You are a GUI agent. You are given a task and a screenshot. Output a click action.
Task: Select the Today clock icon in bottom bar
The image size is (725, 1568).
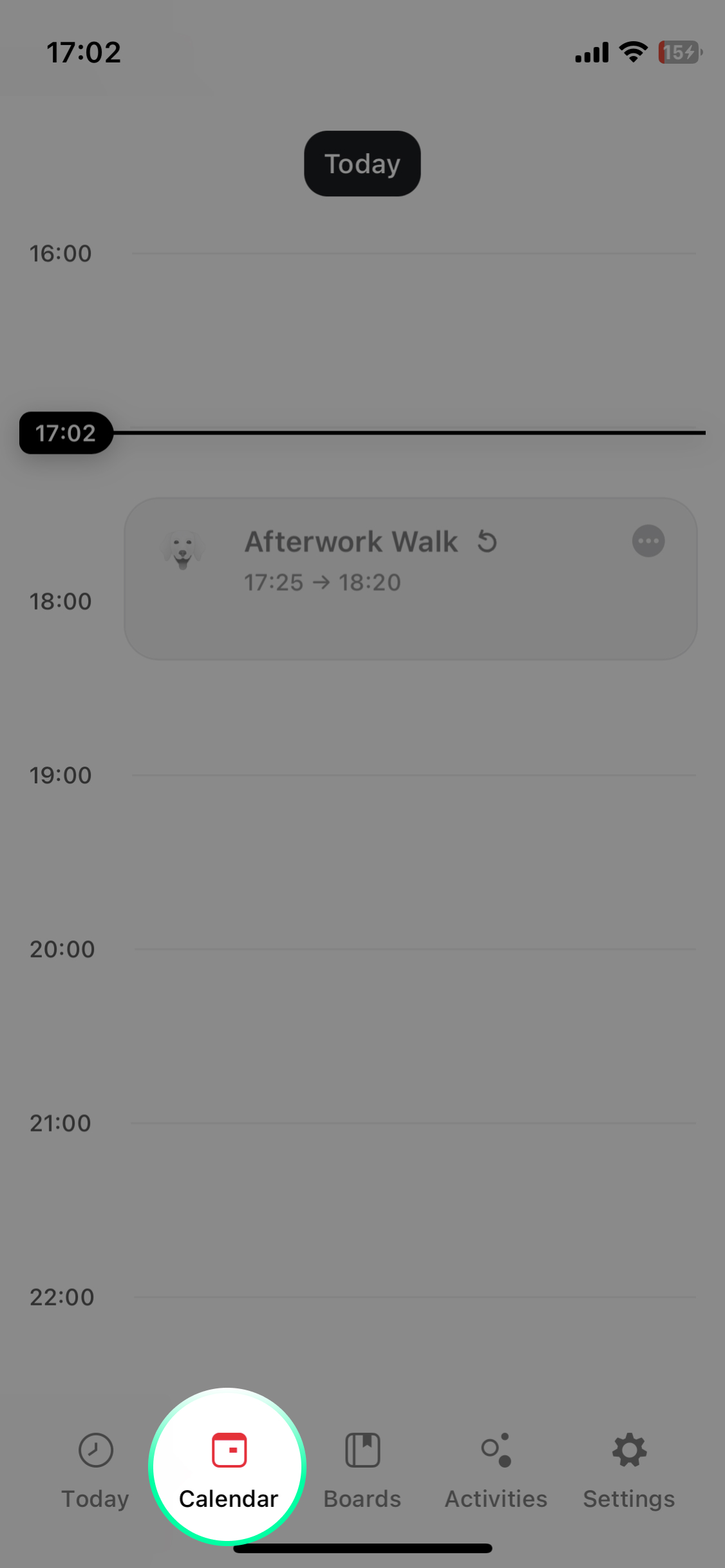click(95, 1450)
